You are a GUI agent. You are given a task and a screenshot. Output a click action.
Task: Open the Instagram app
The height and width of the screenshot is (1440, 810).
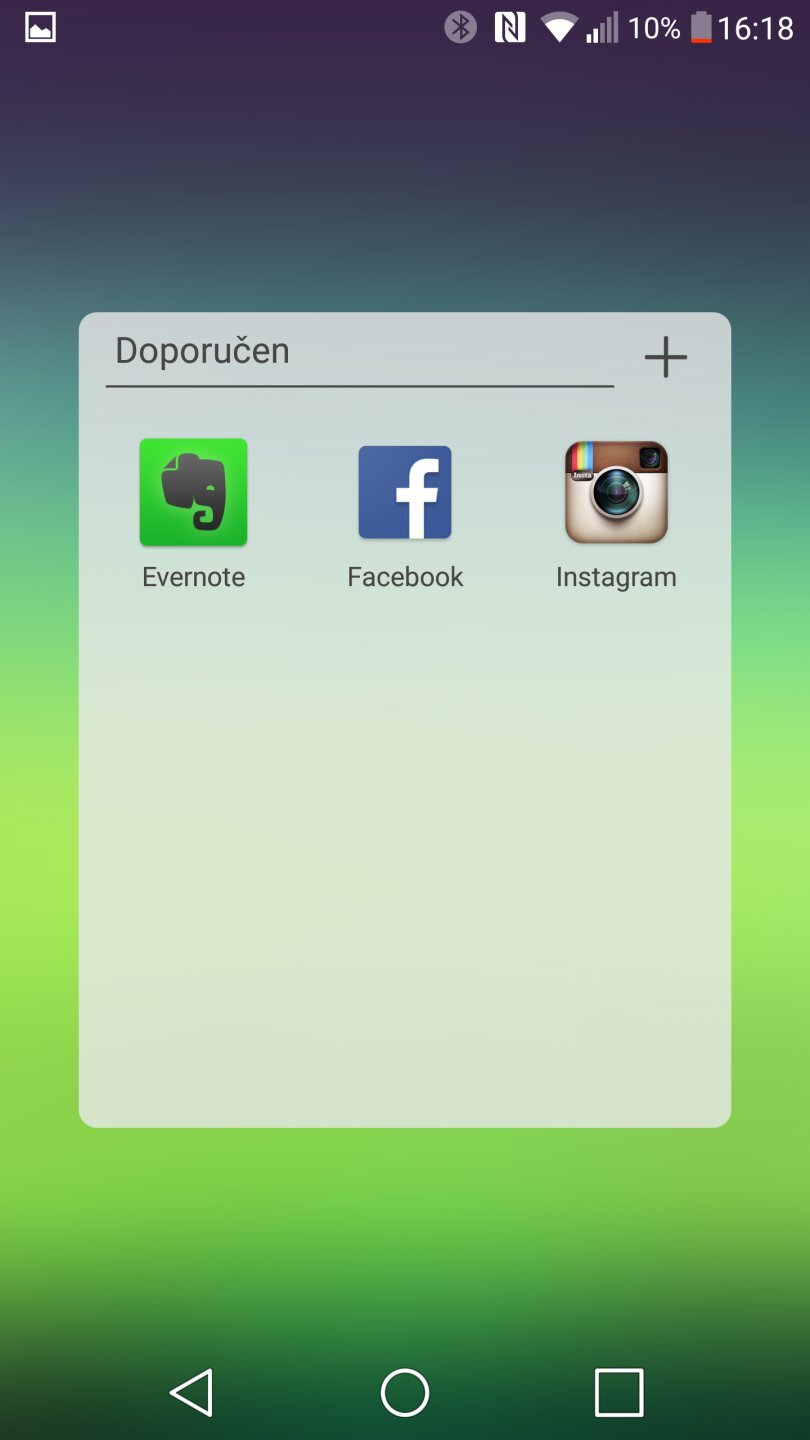(x=616, y=493)
